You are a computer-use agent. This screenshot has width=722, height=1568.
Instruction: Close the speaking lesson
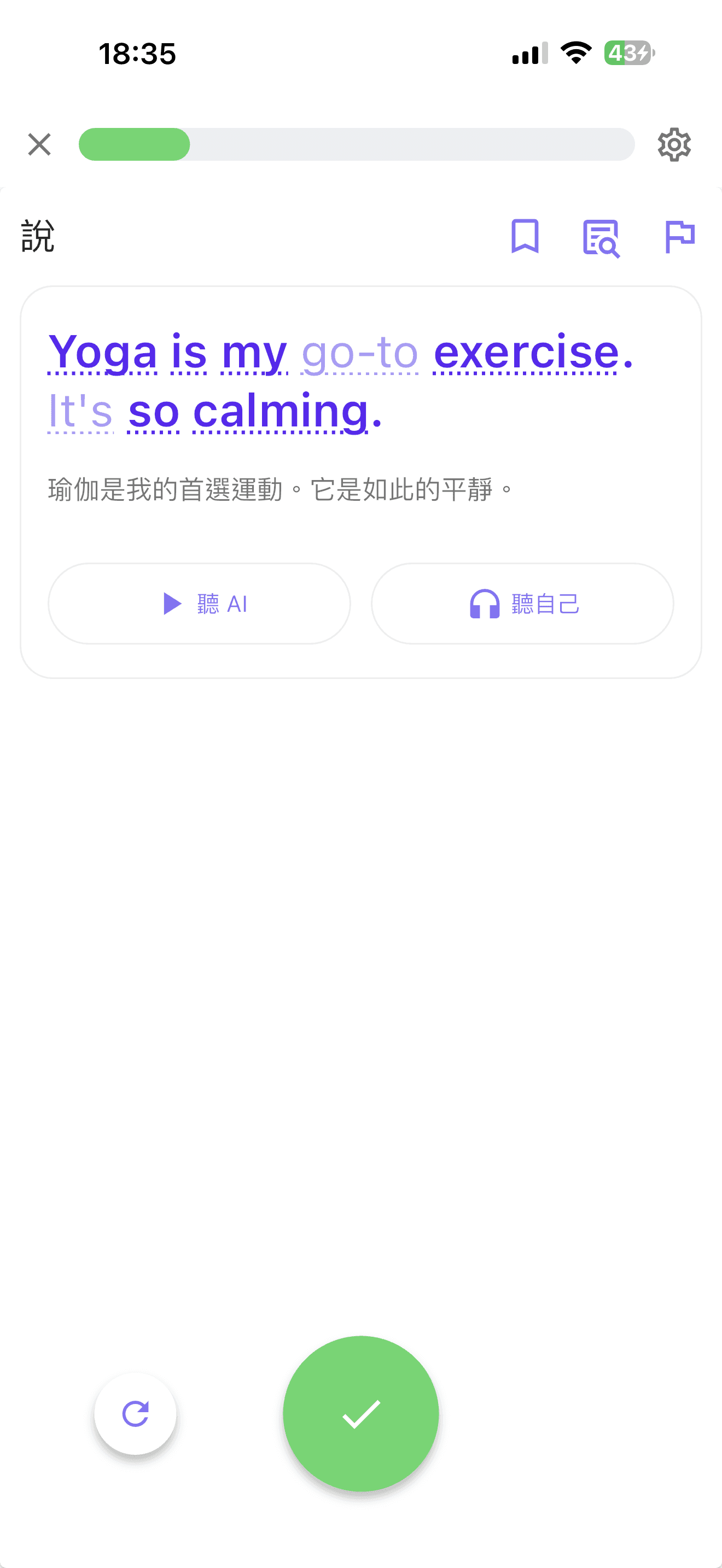(x=39, y=144)
